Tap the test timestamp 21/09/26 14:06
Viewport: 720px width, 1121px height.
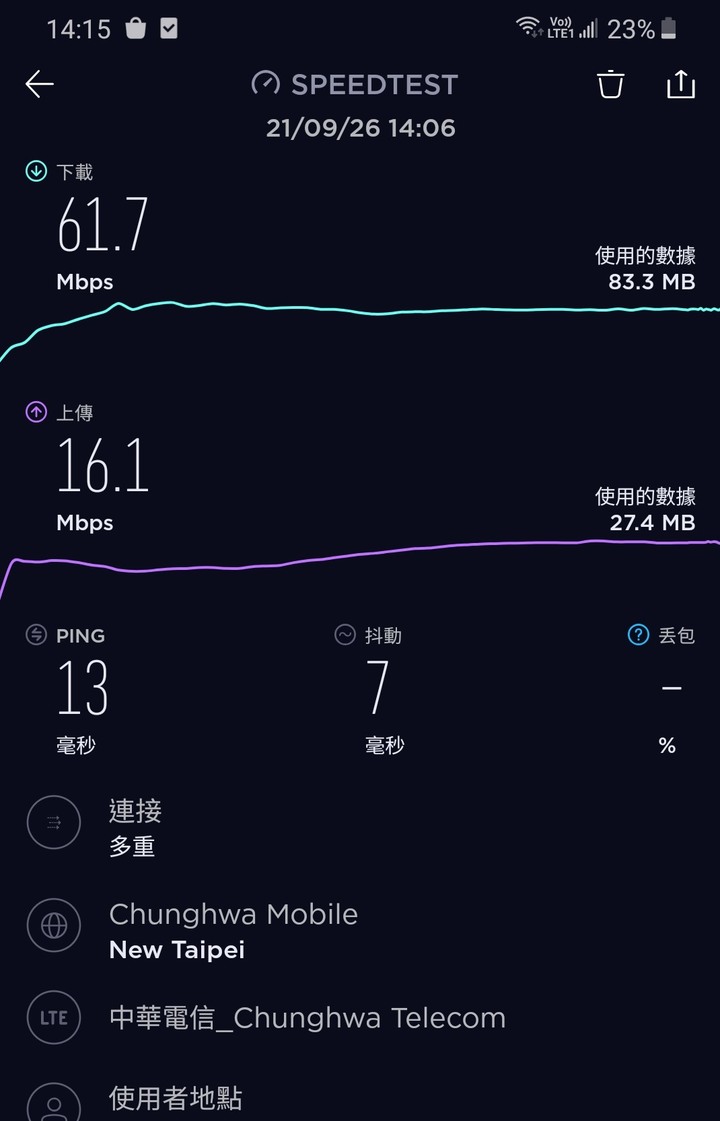pyautogui.click(x=361, y=127)
